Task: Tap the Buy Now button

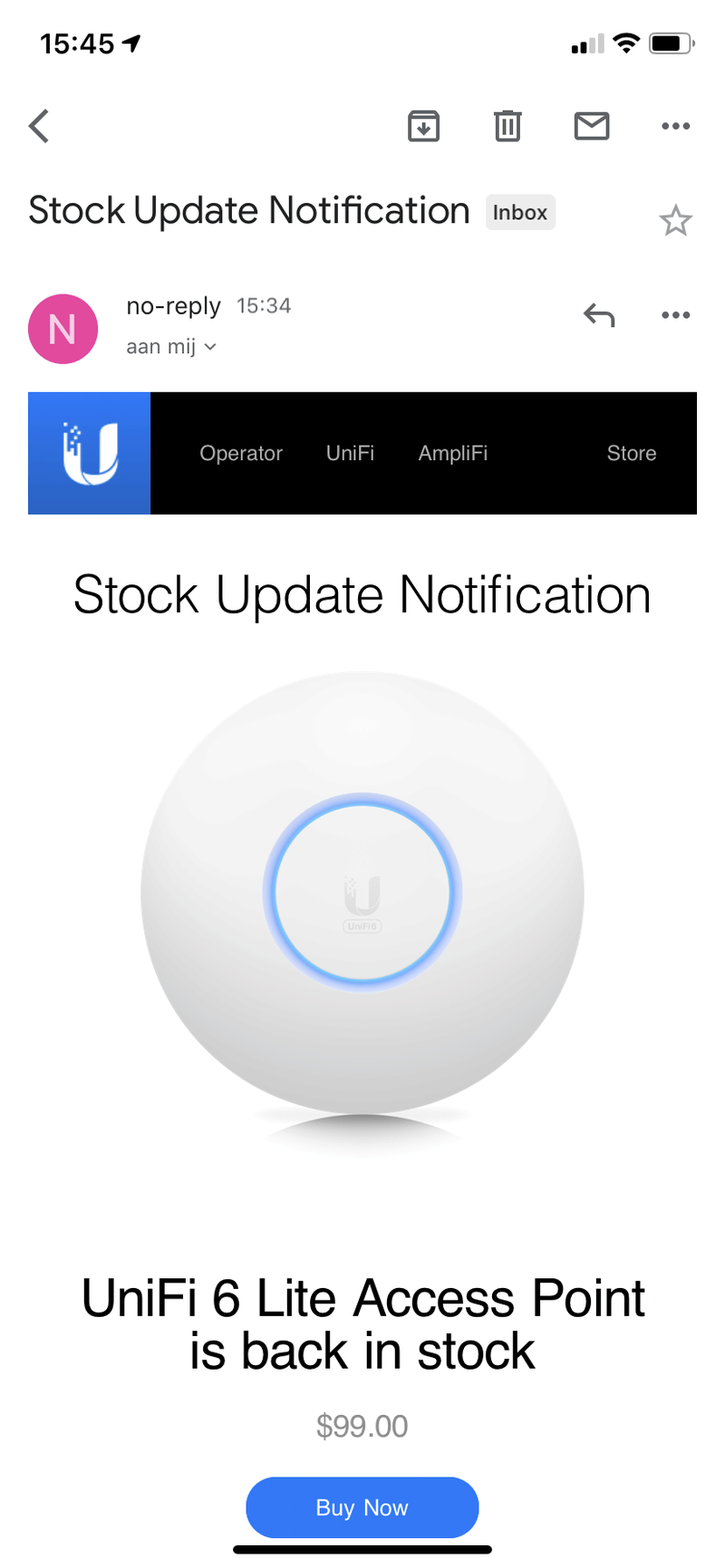Action: [362, 1507]
